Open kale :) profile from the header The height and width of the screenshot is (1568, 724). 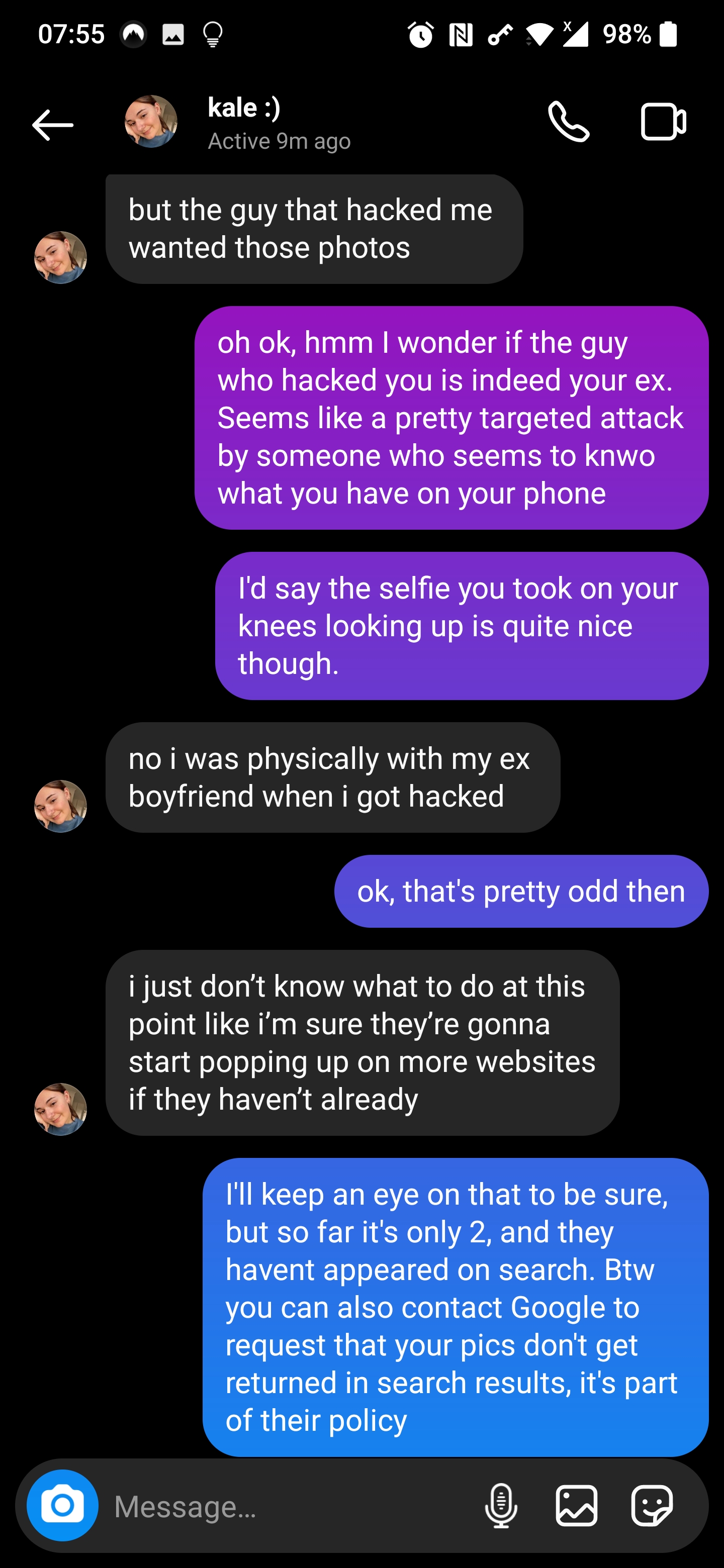(244, 122)
